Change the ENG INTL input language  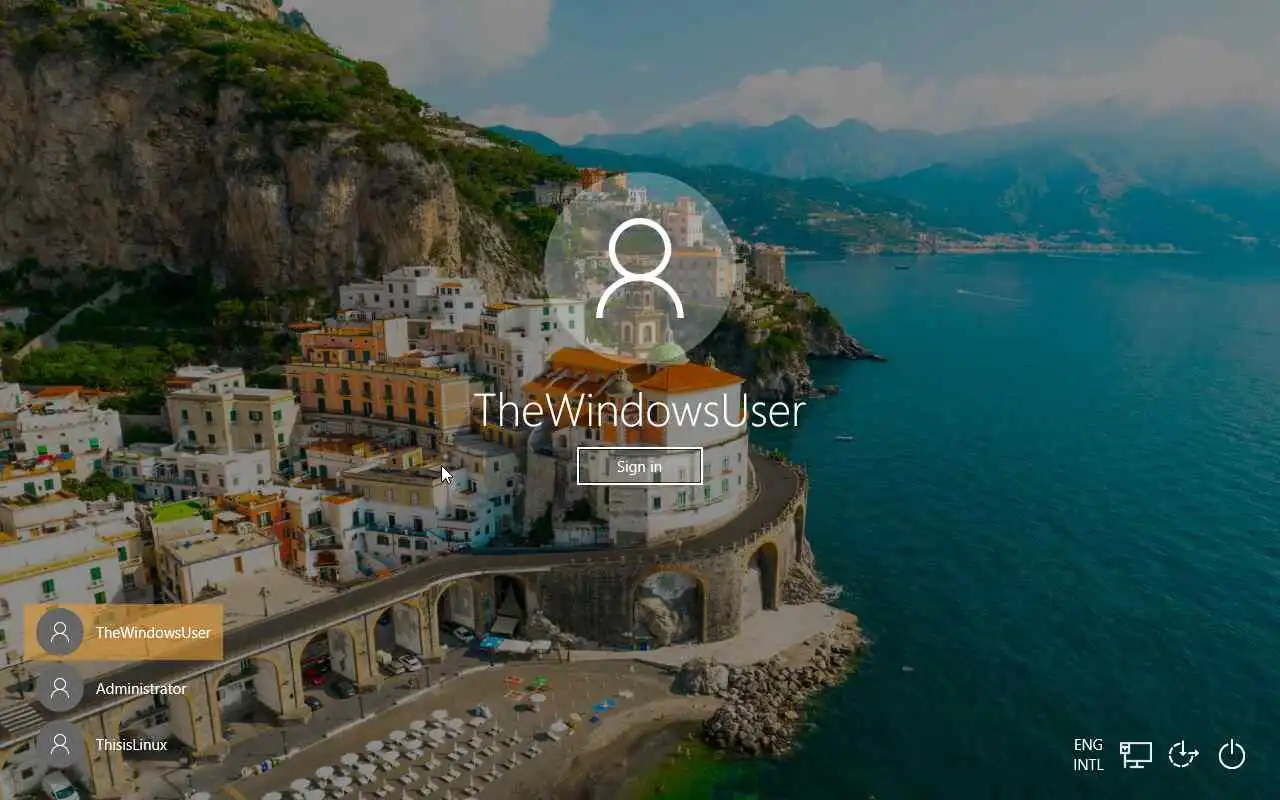[1088, 755]
